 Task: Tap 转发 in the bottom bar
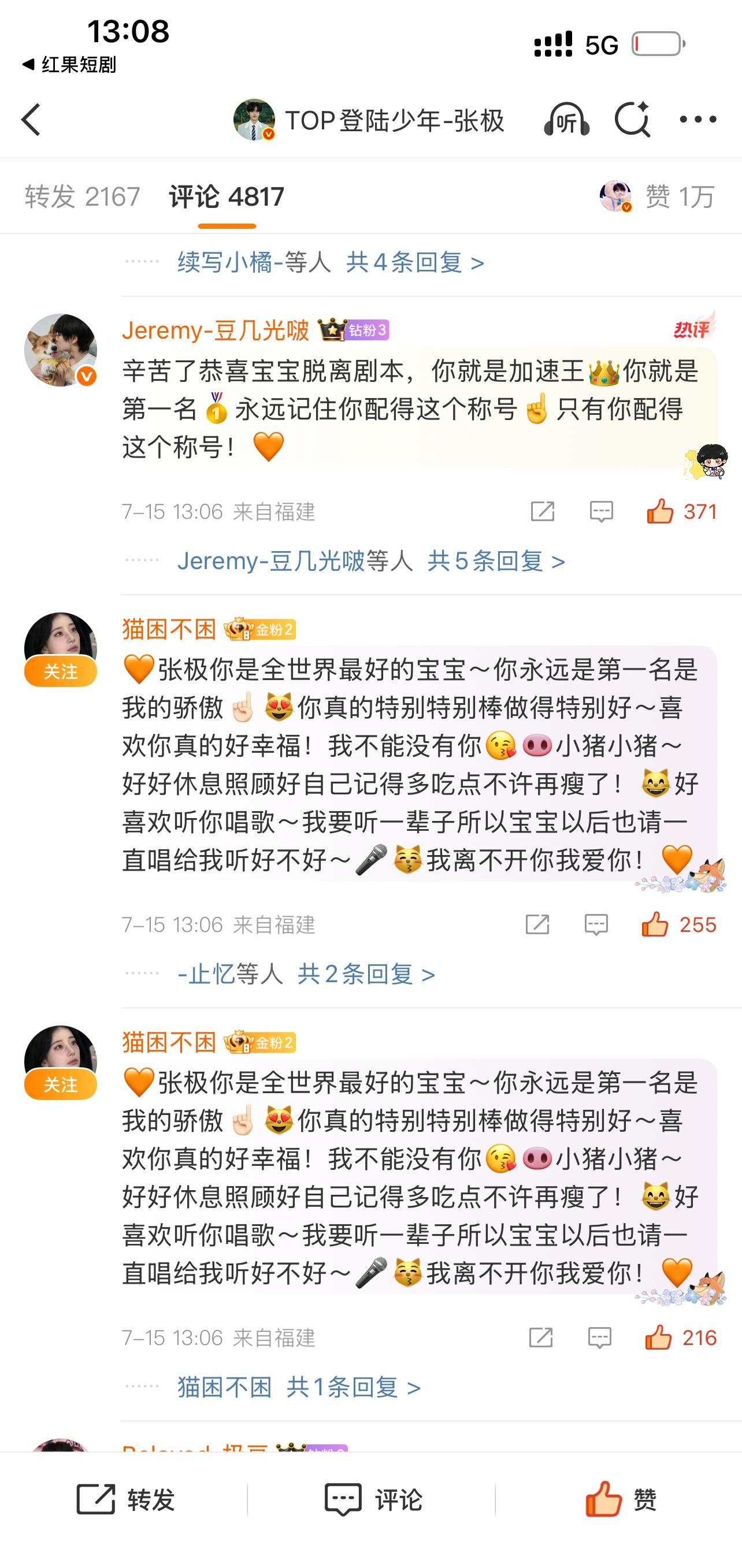[x=125, y=1499]
